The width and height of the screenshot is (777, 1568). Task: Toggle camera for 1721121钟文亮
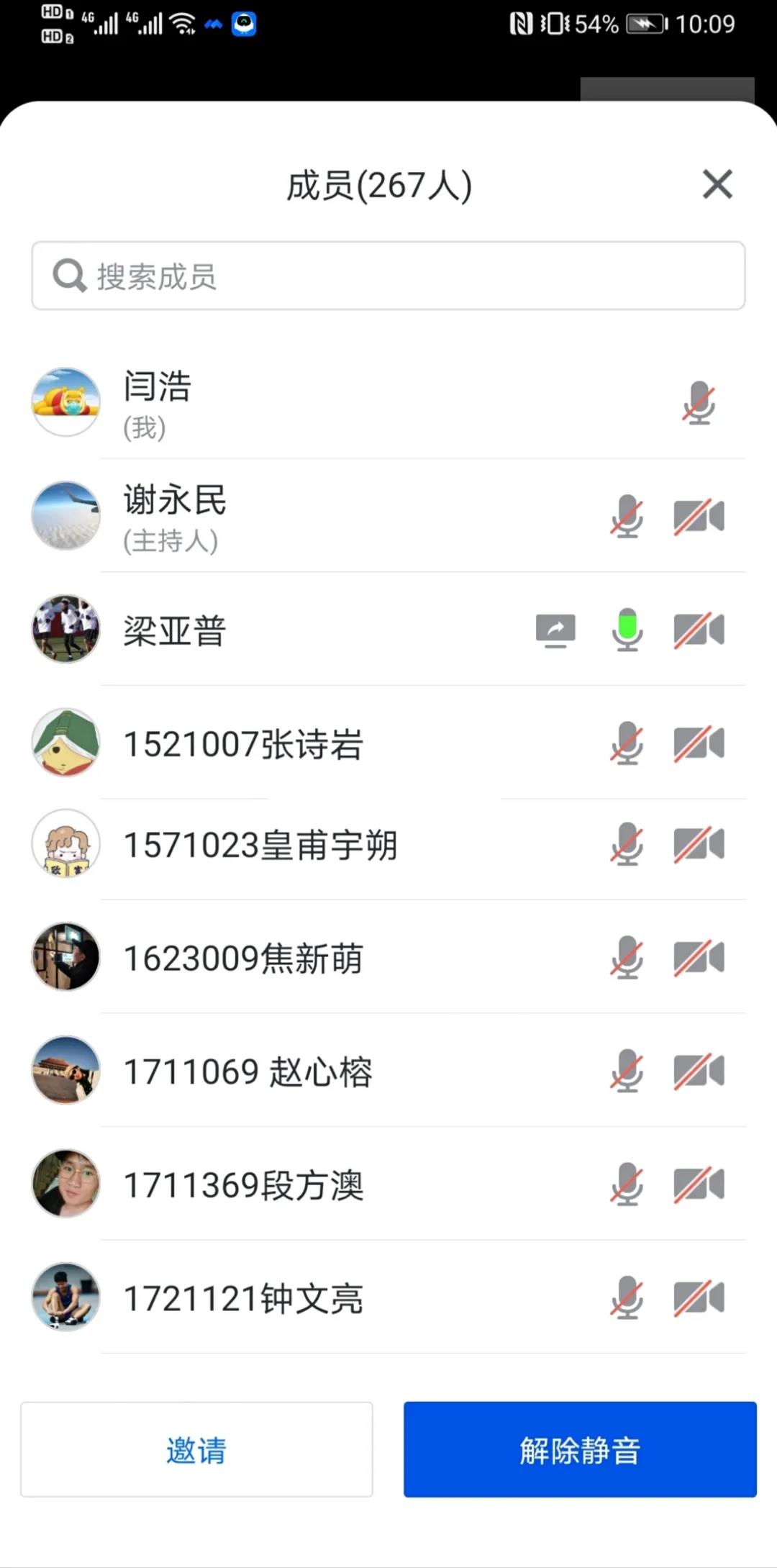[x=699, y=1297]
